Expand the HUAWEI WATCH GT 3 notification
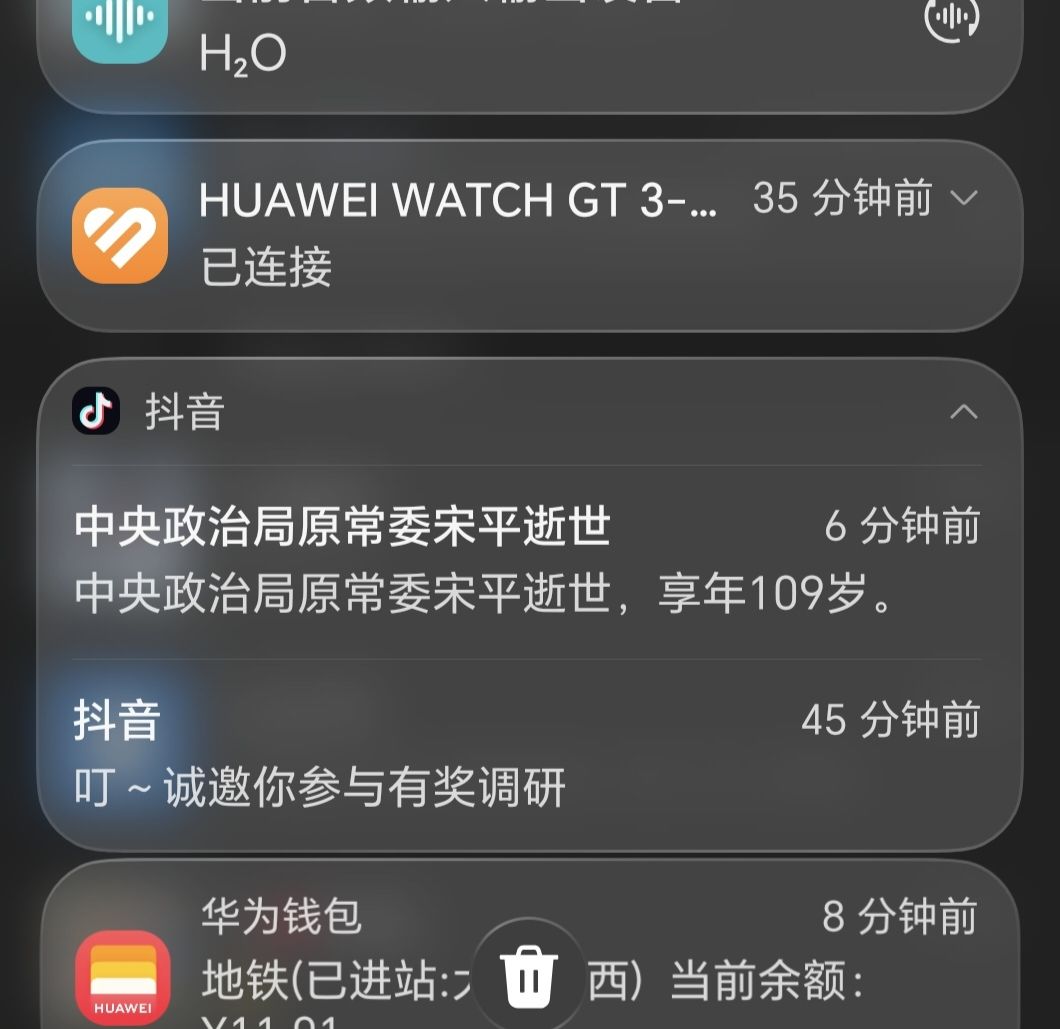This screenshot has height=1029, width=1060. pos(963,197)
